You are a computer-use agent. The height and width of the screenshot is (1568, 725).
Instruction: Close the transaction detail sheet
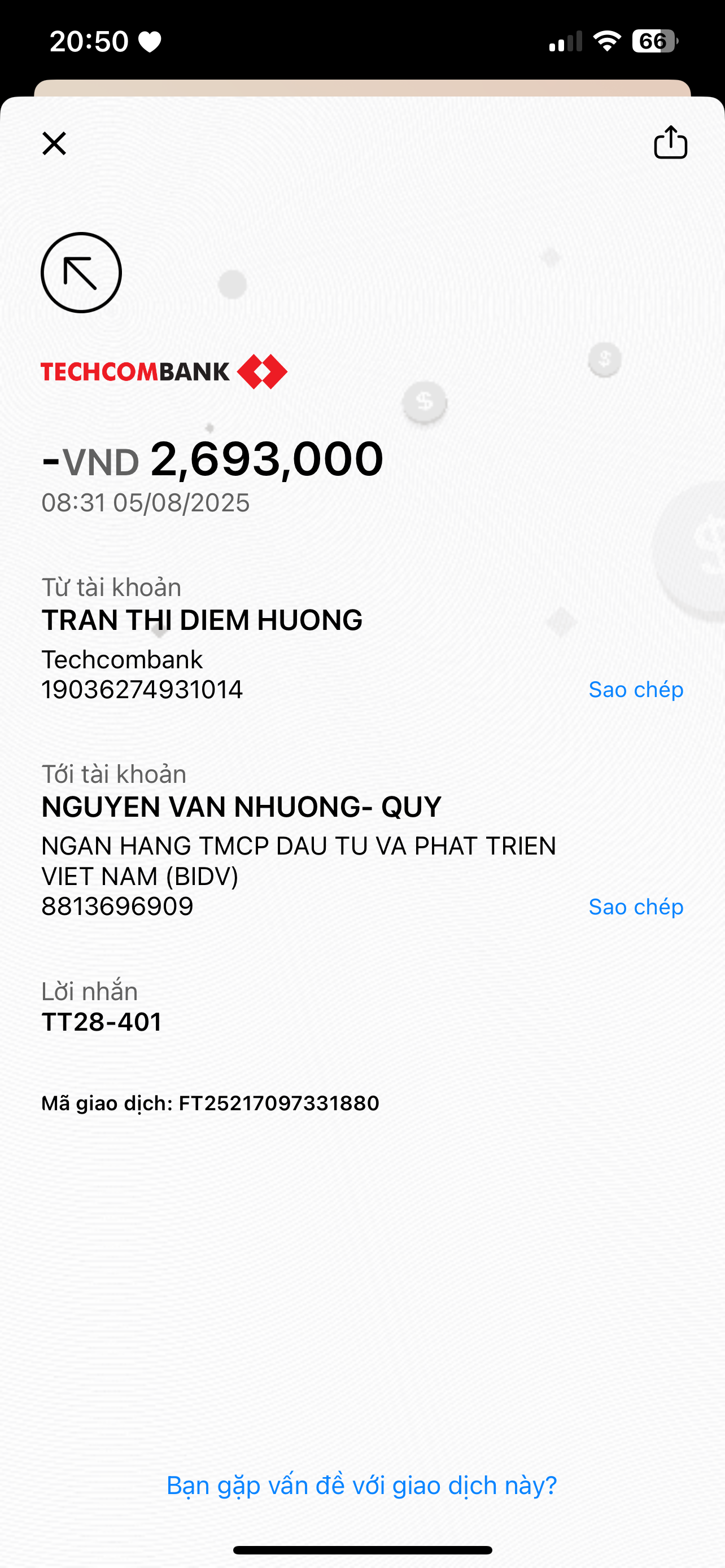tap(54, 144)
